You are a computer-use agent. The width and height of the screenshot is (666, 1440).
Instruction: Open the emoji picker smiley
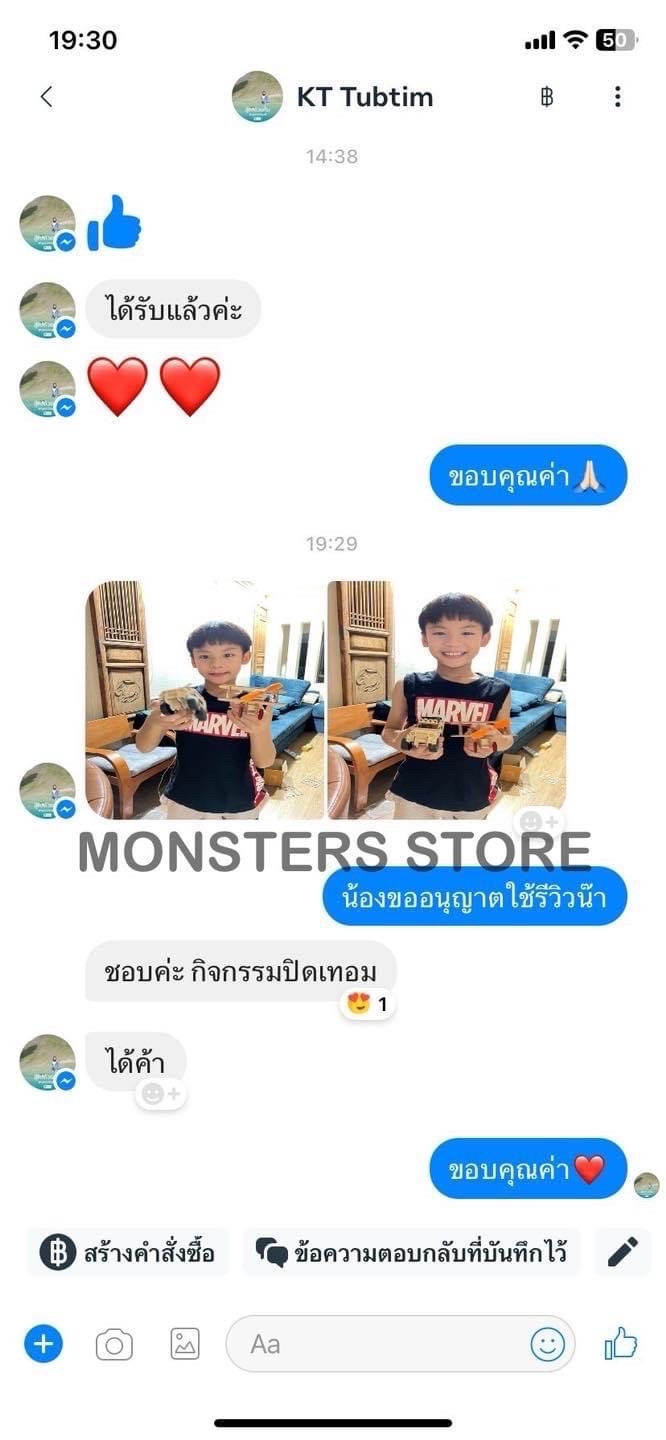(547, 1344)
